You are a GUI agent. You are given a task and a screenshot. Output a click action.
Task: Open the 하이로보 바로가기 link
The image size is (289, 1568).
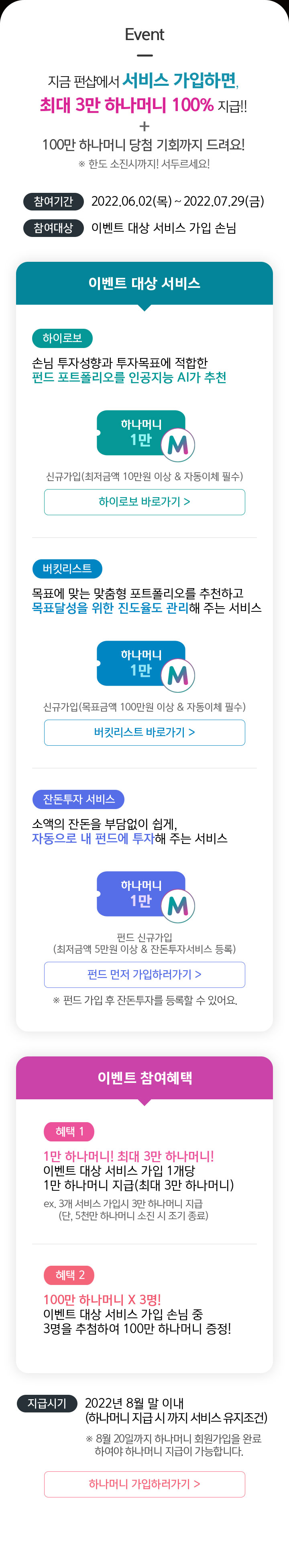(x=144, y=502)
